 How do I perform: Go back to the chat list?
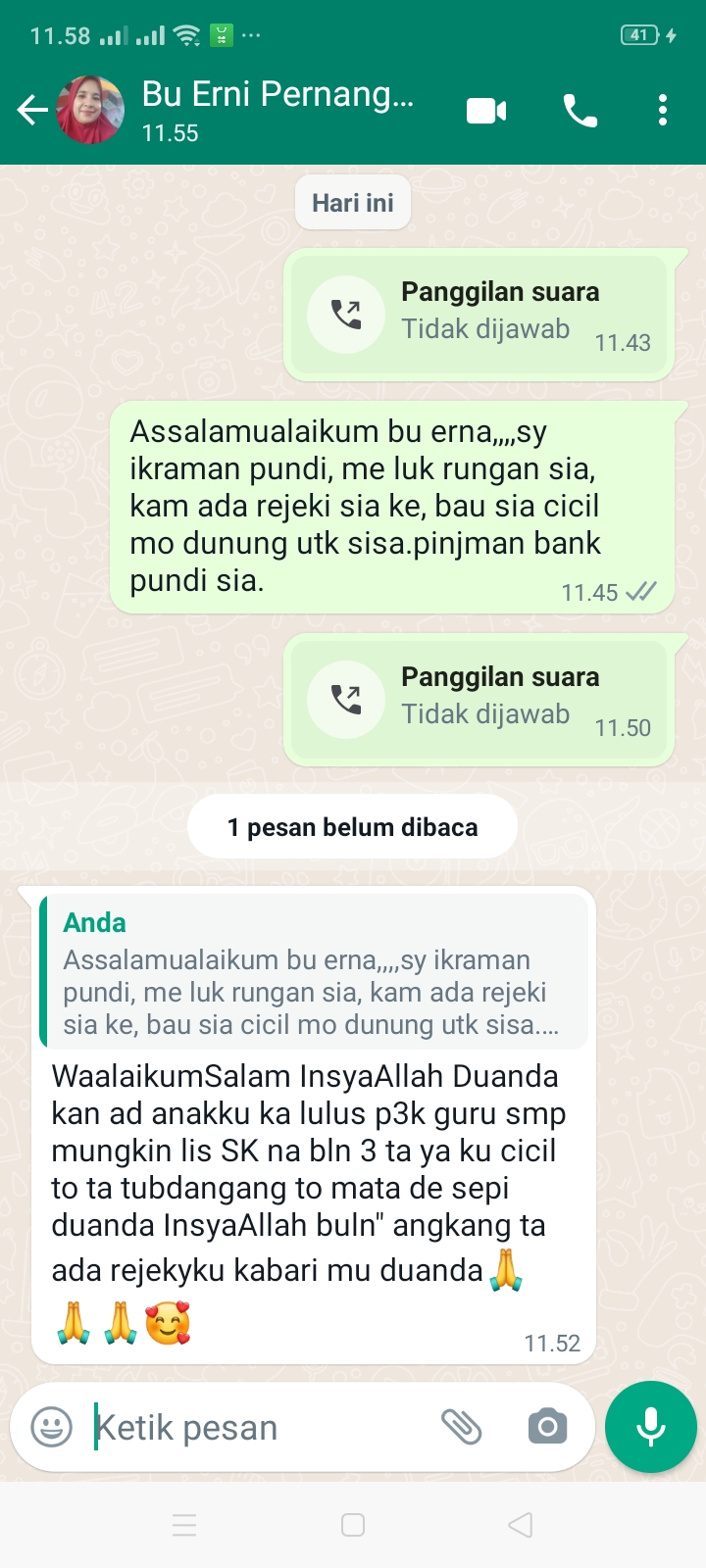[32, 111]
